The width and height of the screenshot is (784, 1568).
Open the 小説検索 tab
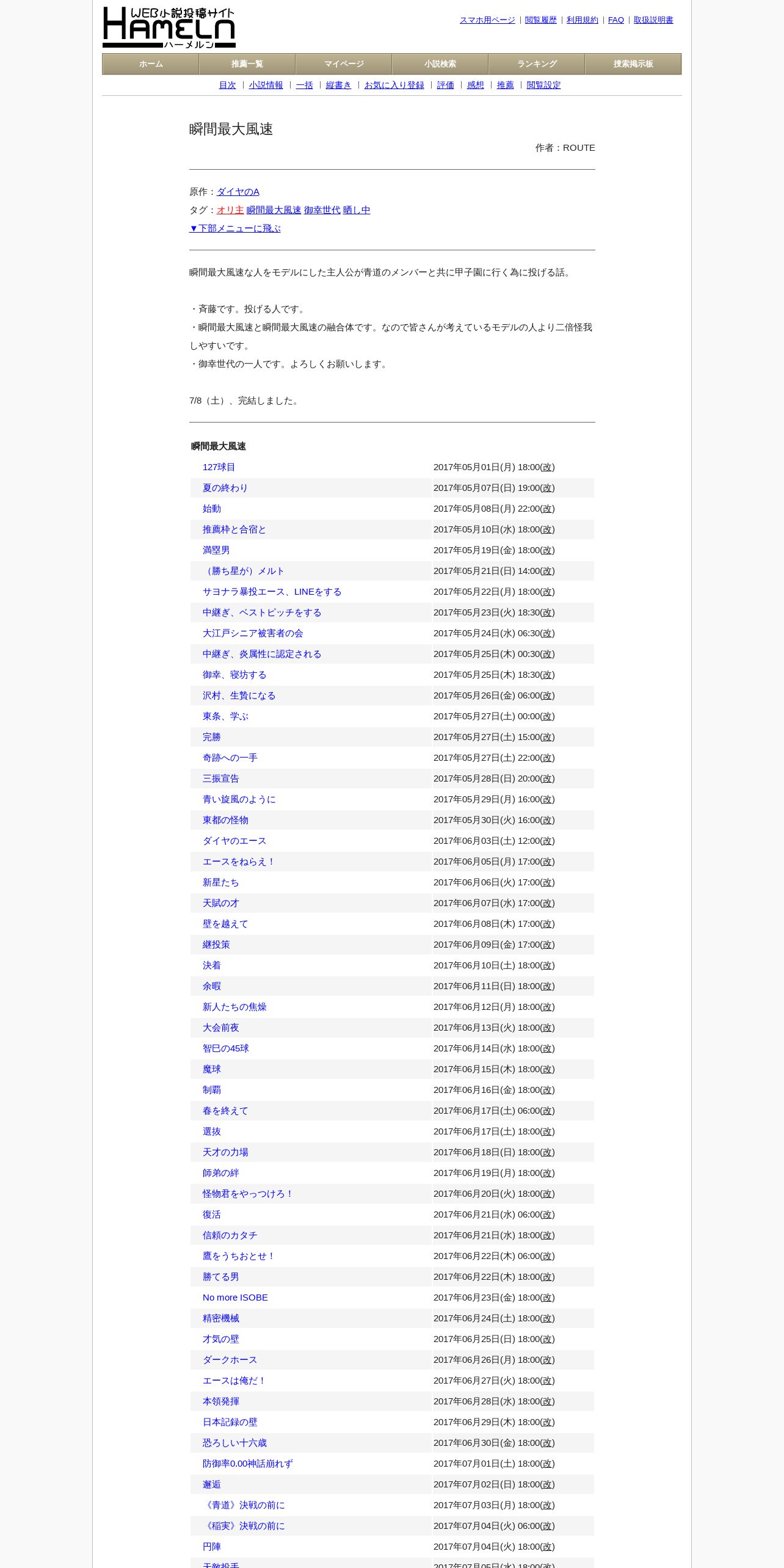440,64
